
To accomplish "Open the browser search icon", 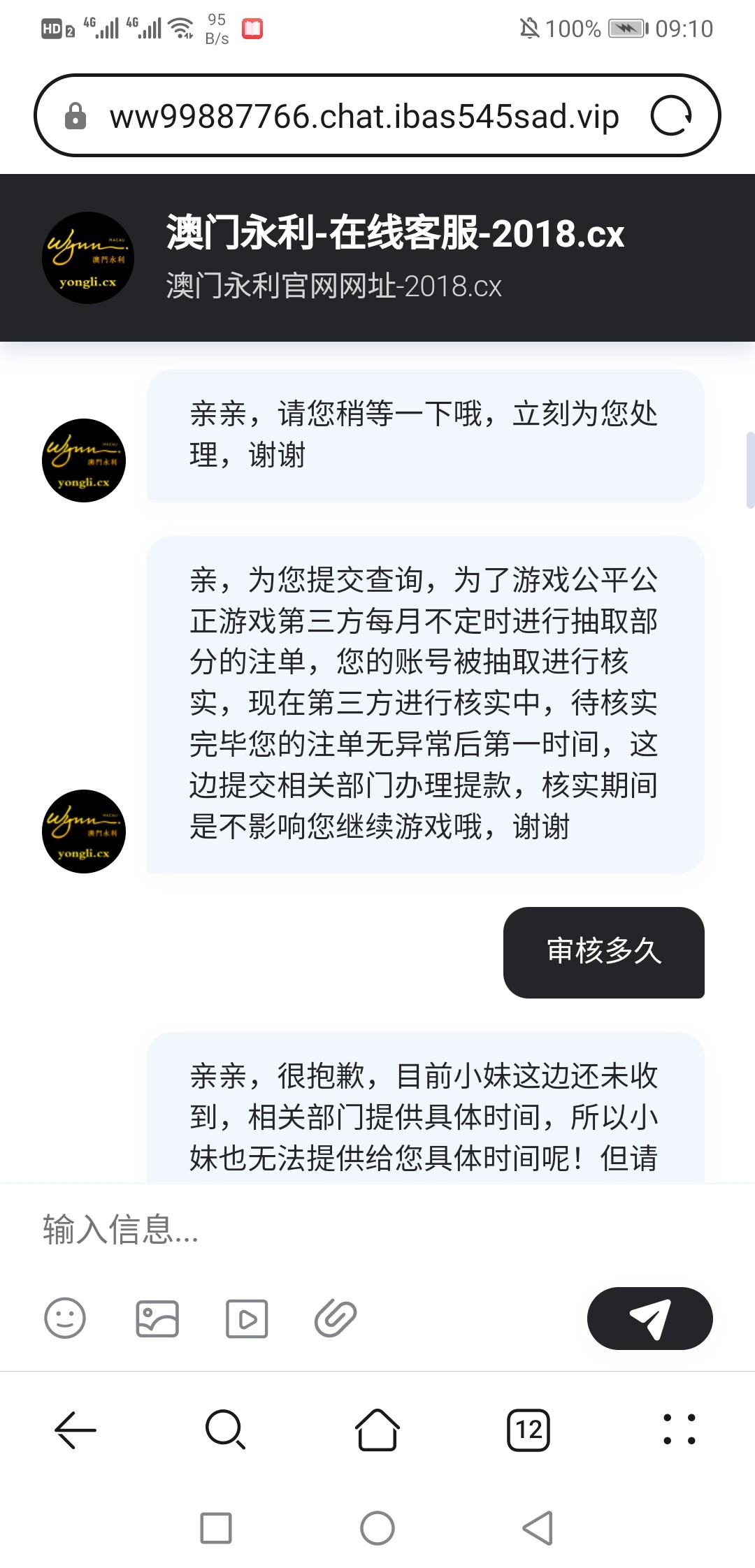I will pos(225,1430).
